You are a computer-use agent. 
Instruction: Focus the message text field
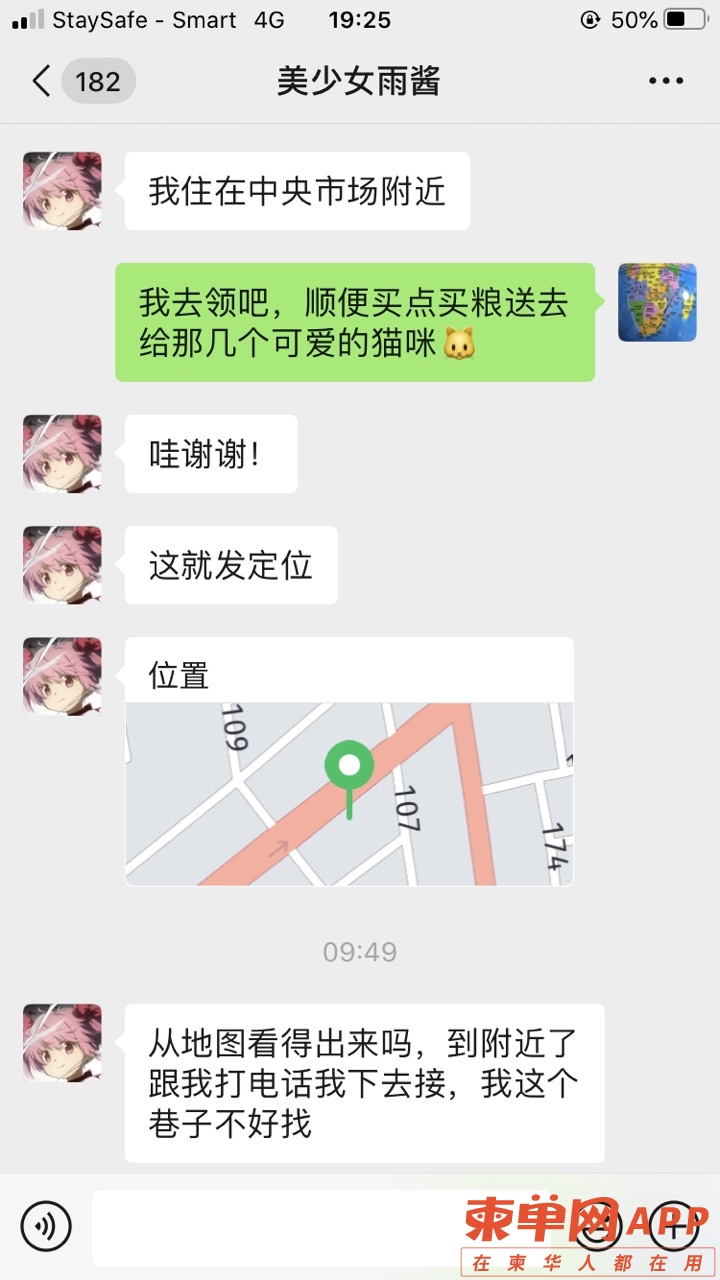300,1225
